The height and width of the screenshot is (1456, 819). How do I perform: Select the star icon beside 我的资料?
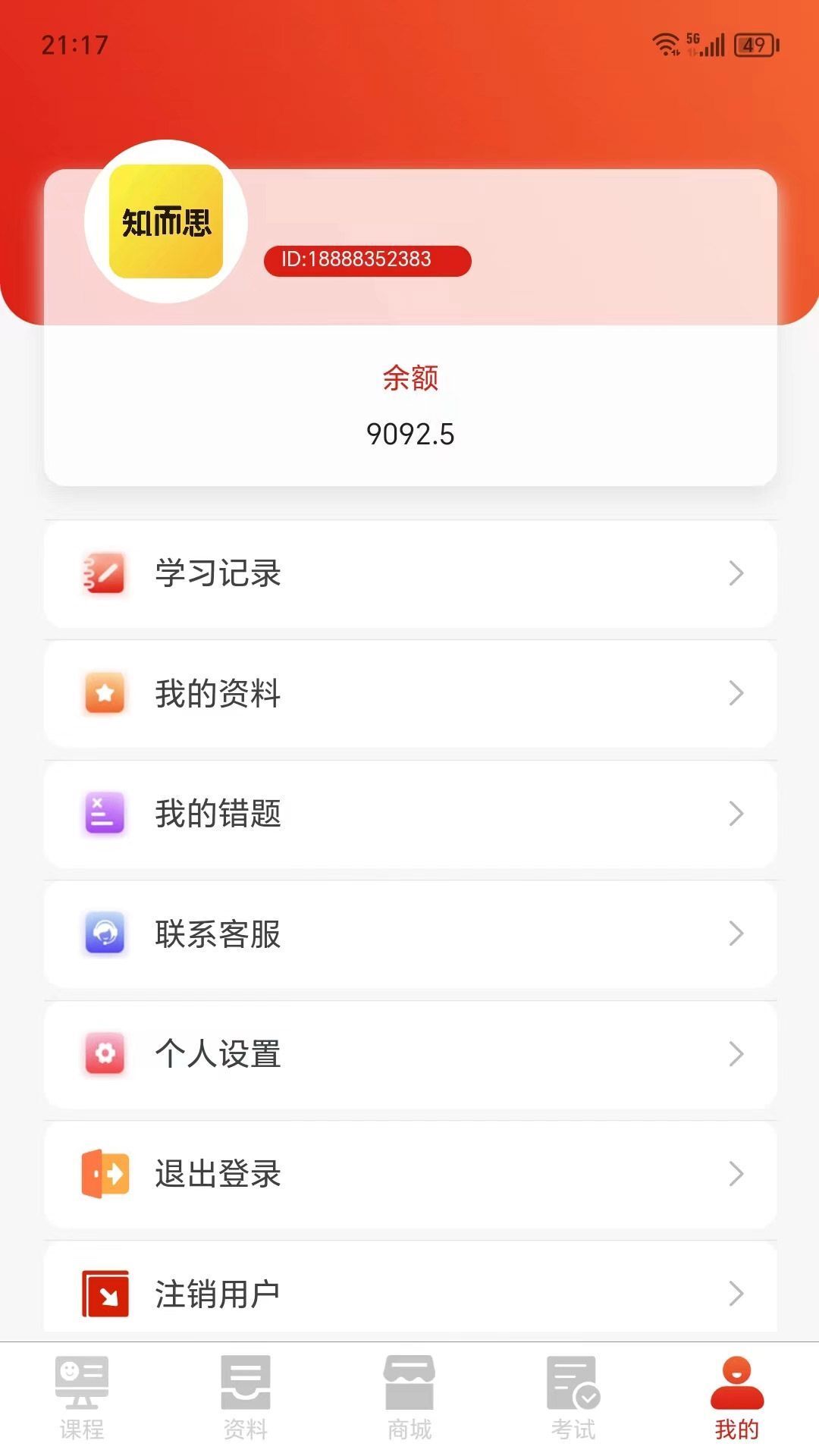click(103, 694)
